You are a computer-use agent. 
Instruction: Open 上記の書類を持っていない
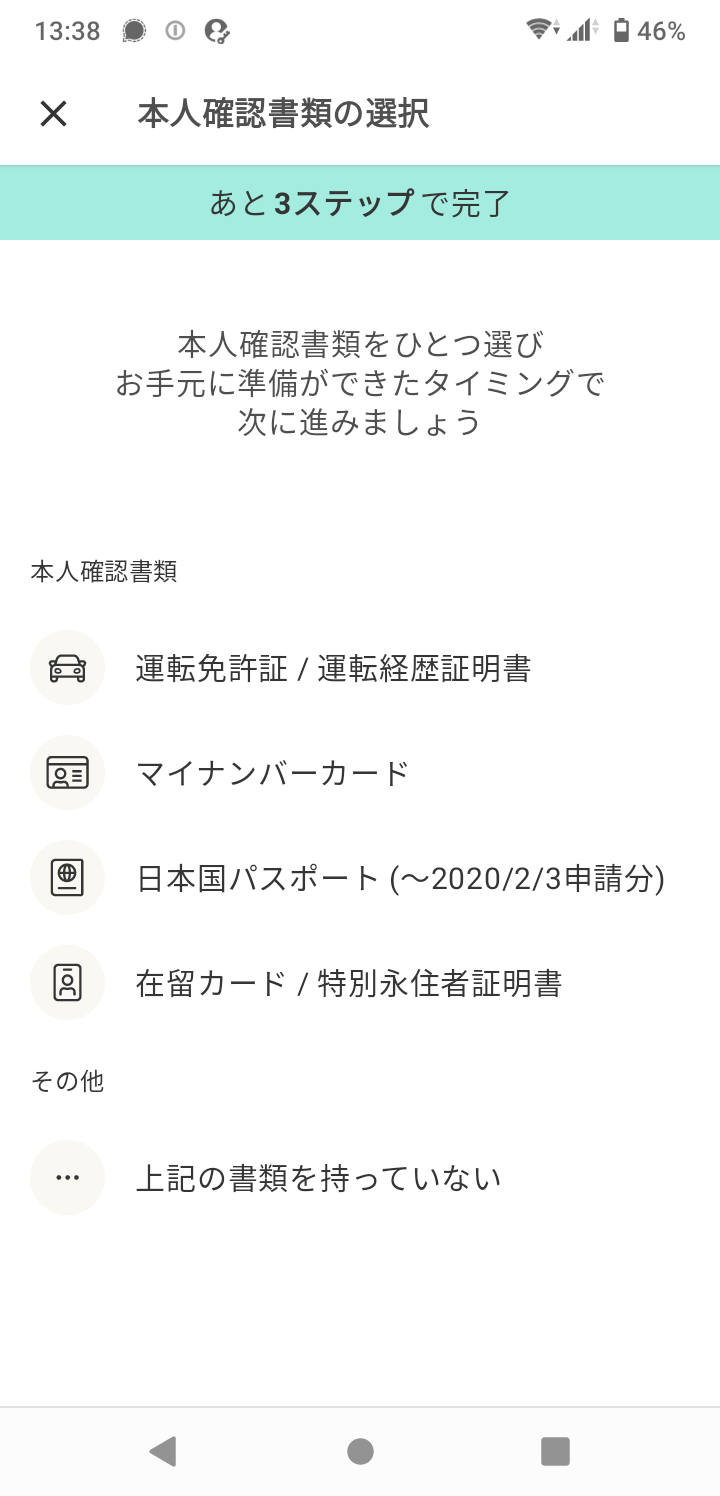coord(318,1178)
